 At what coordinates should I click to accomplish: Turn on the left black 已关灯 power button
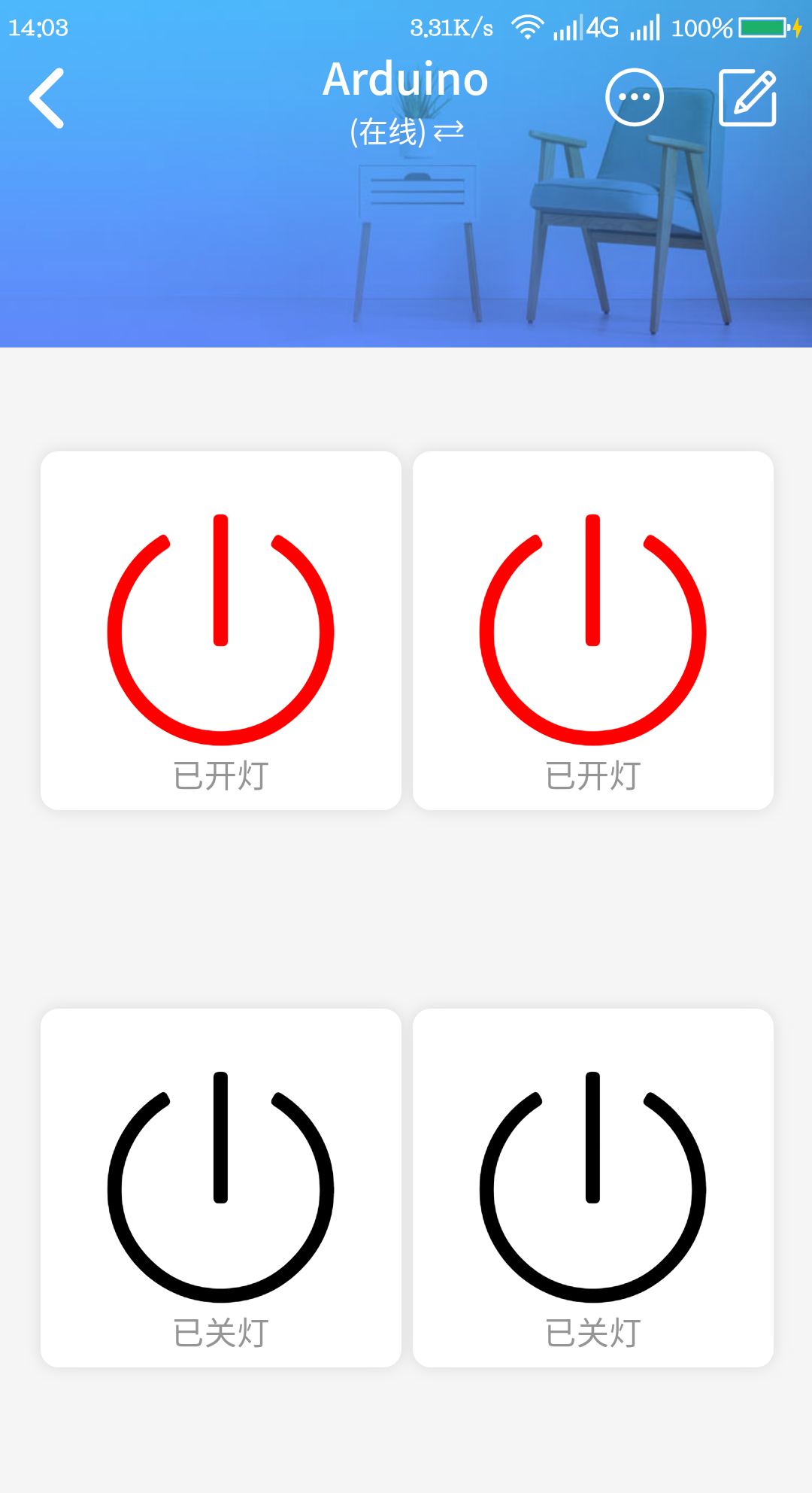pyautogui.click(x=220, y=1187)
